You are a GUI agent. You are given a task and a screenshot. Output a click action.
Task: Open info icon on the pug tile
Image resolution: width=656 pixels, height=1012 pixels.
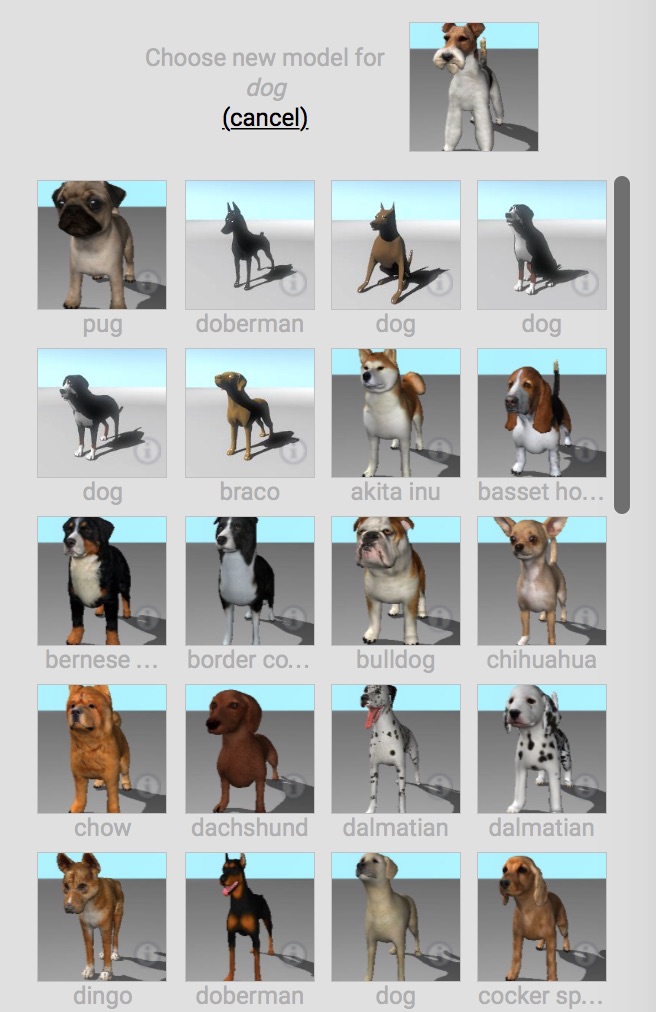[147, 284]
